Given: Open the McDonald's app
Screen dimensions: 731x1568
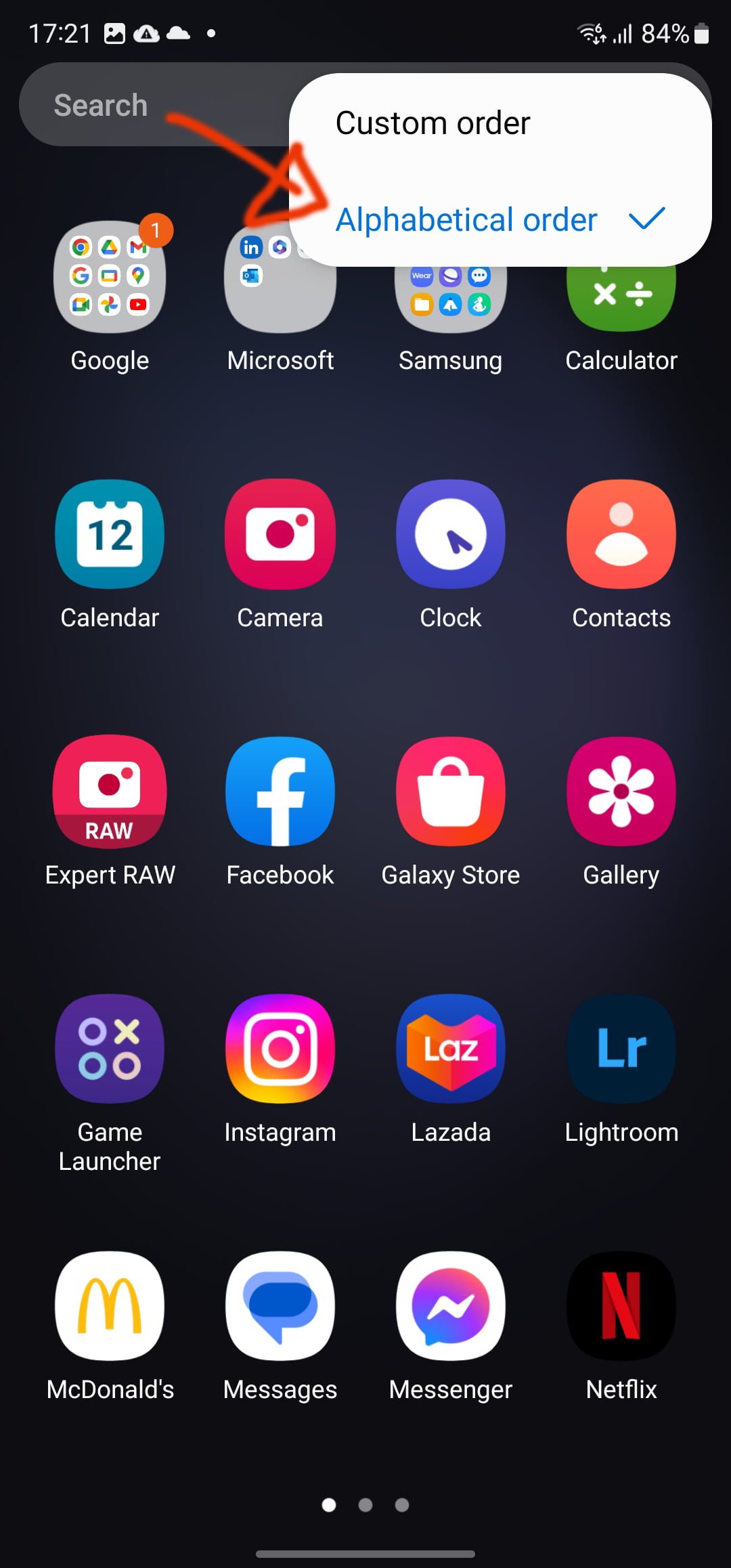Looking at the screenshot, I should coord(110,1307).
